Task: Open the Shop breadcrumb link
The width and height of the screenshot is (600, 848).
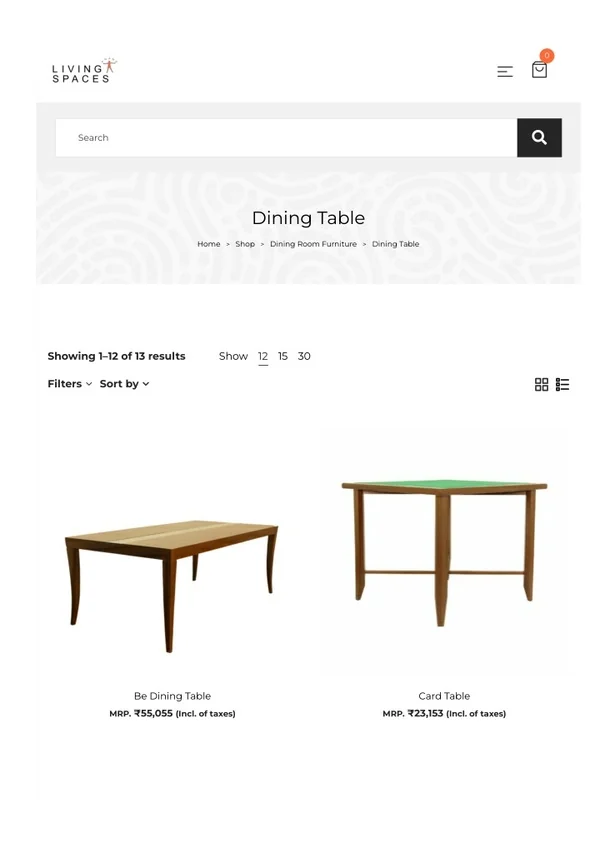Action: click(245, 244)
